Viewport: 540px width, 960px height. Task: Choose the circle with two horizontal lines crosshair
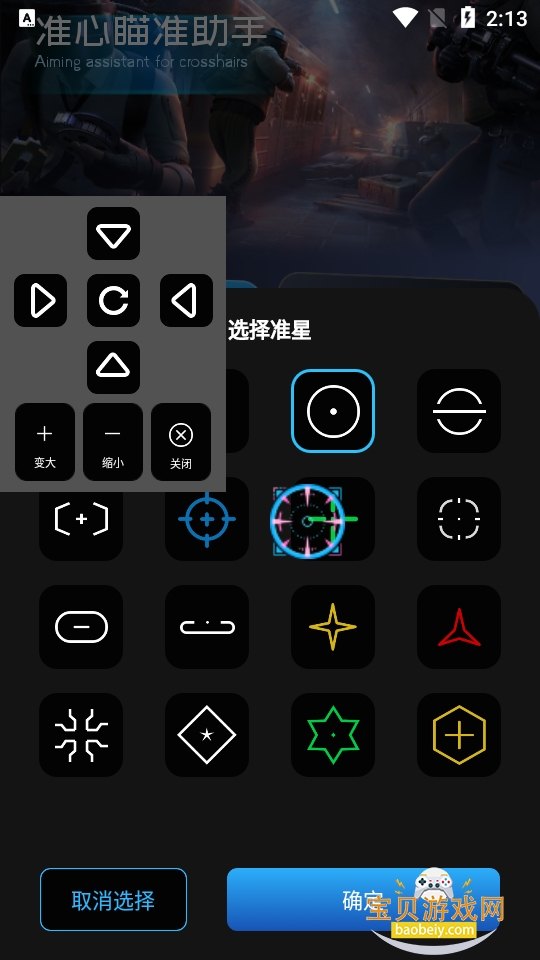pyautogui.click(x=459, y=411)
